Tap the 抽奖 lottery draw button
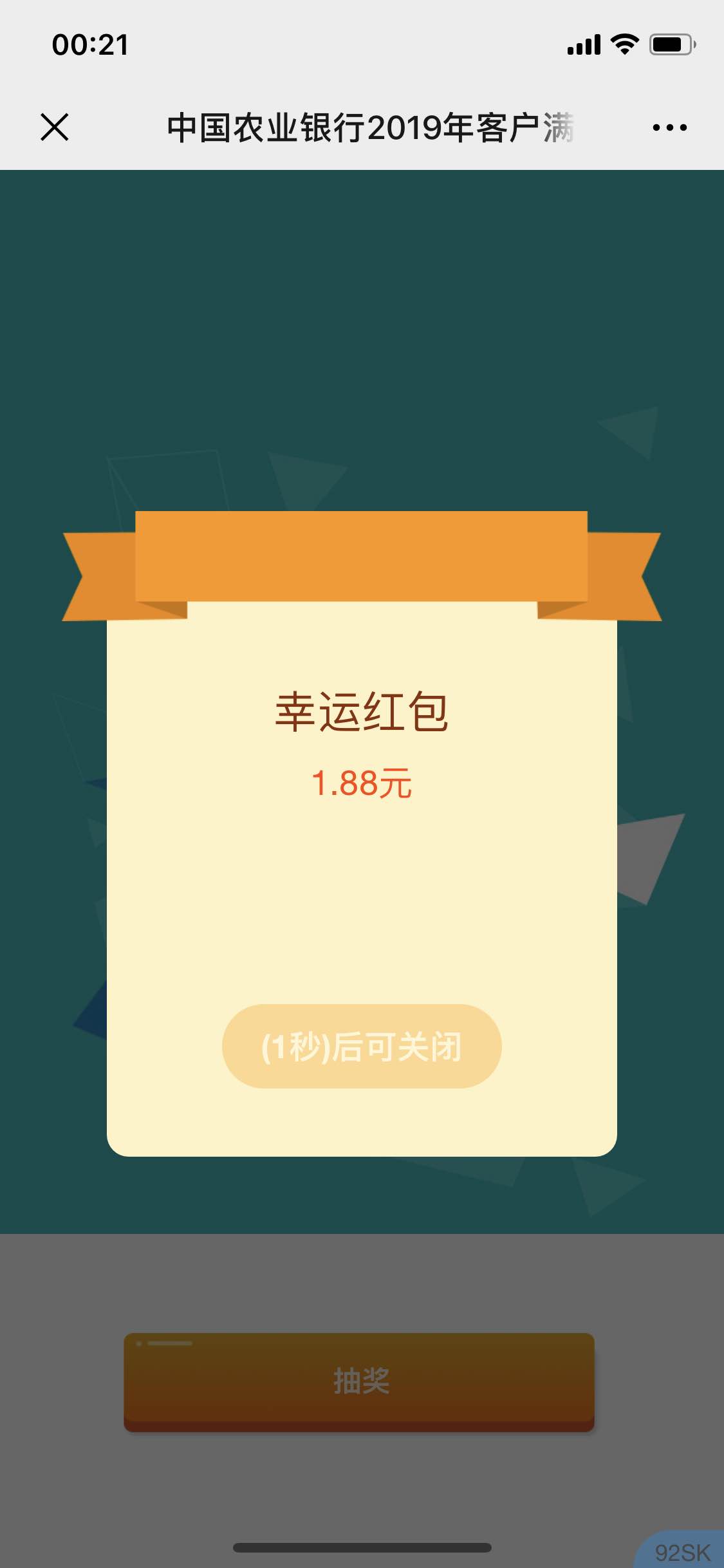Viewport: 724px width, 1568px height. click(359, 1380)
